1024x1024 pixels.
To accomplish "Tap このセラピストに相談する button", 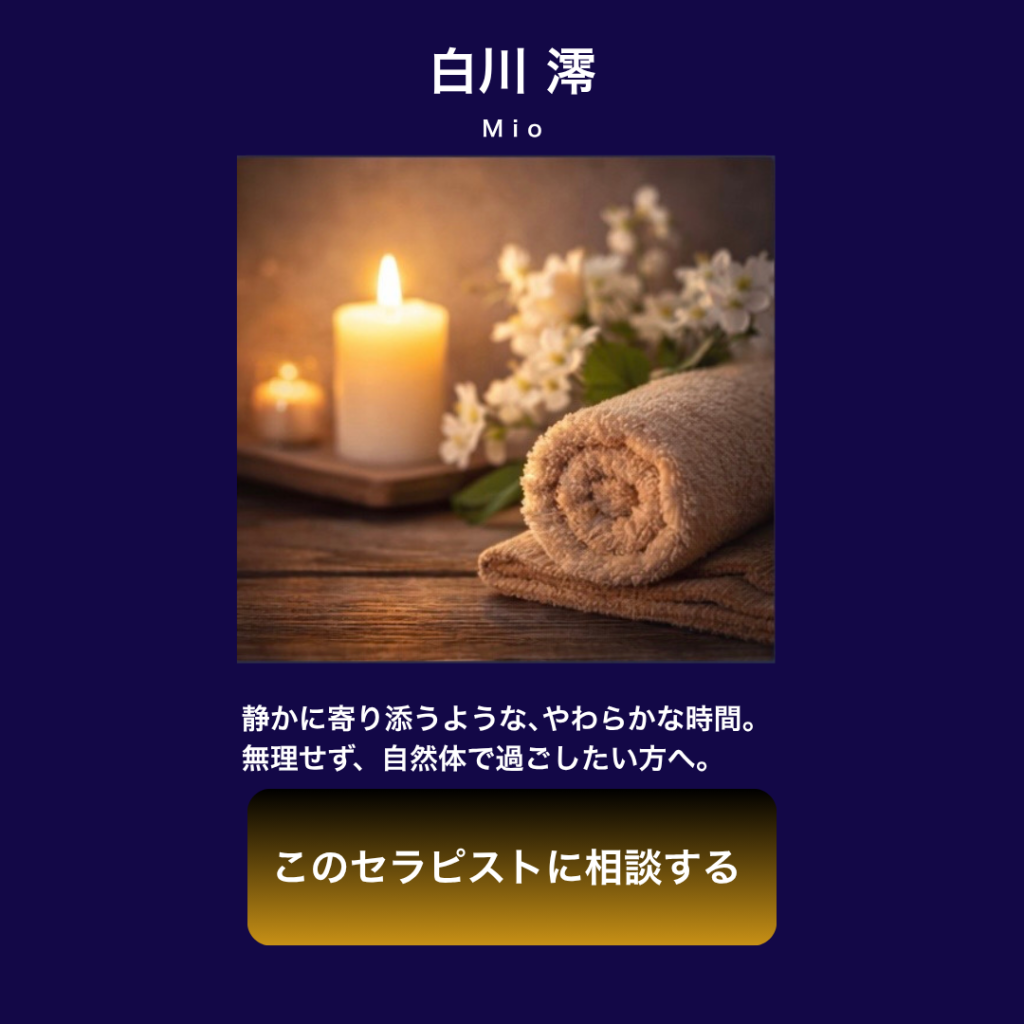I will [511, 867].
